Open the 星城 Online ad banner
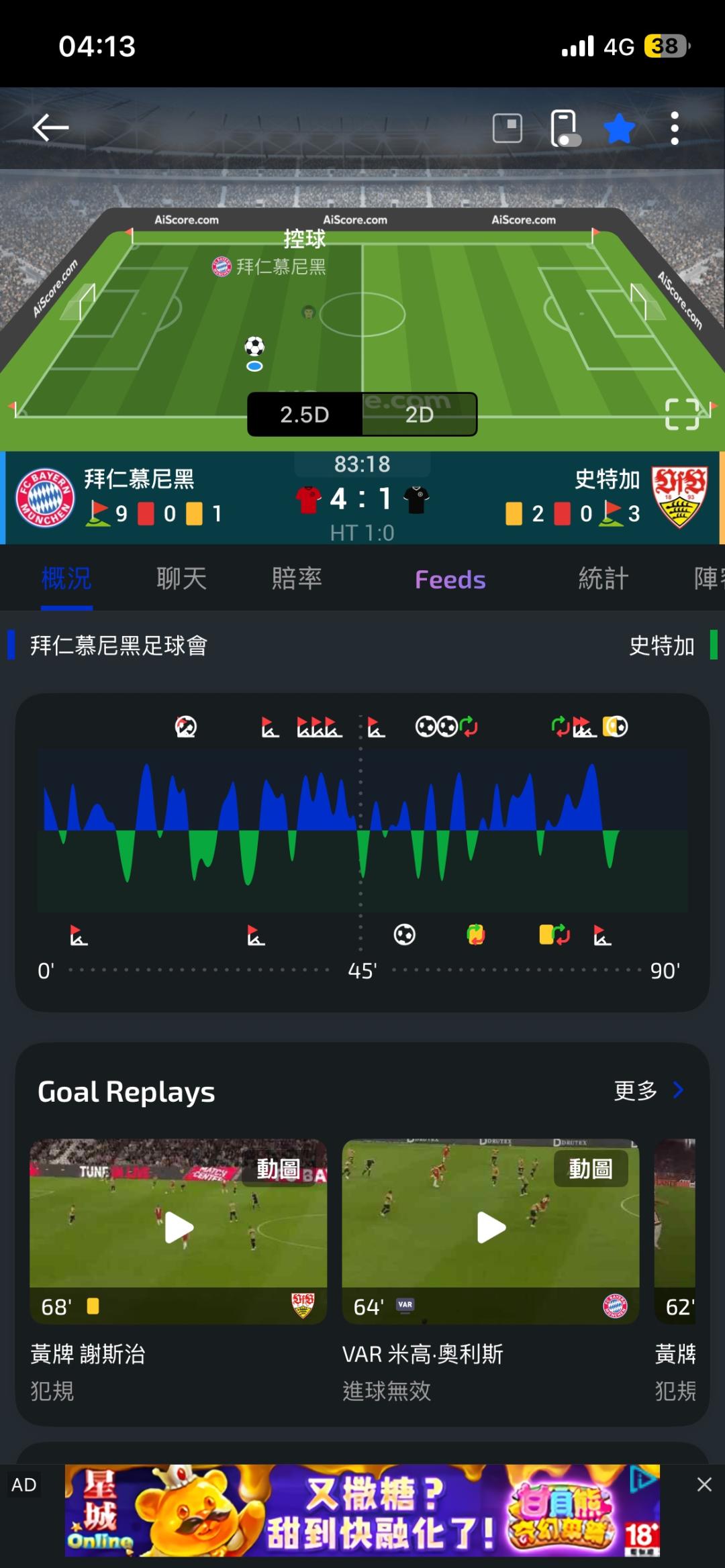725x1568 pixels. coord(362,1511)
